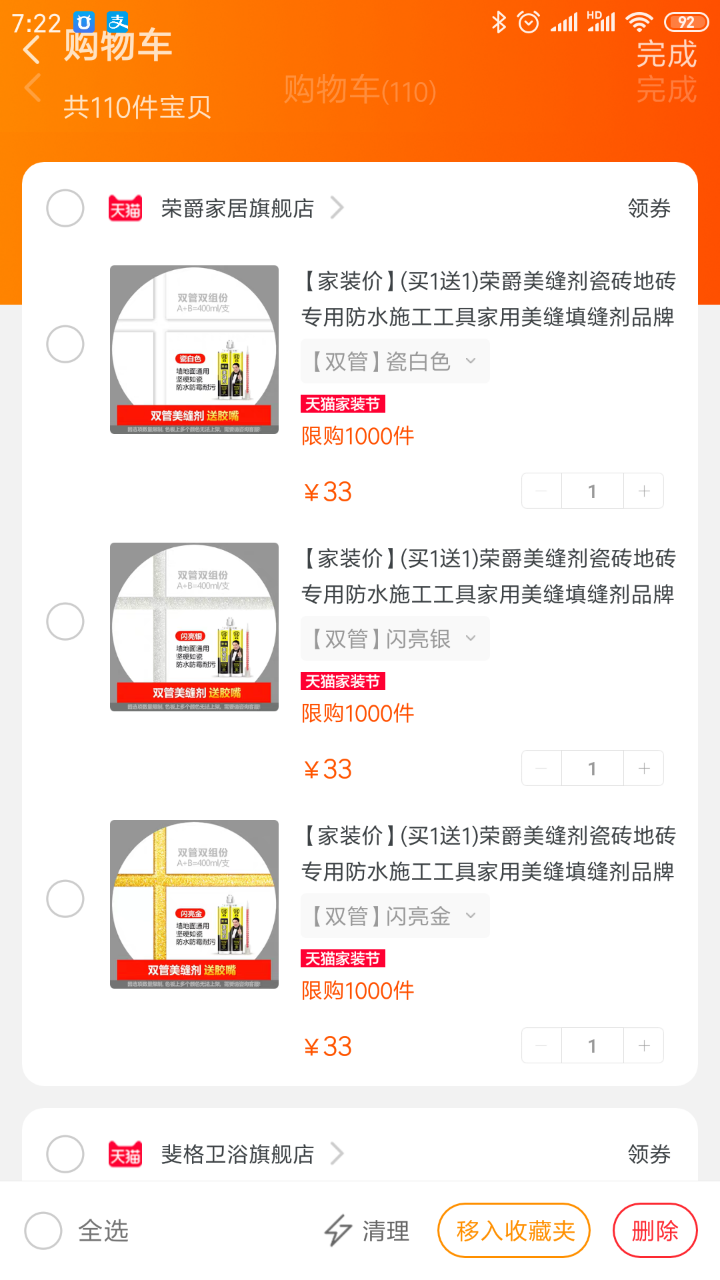Open the 闪亮金 product image
The width and height of the screenshot is (720, 1280).
pos(194,904)
